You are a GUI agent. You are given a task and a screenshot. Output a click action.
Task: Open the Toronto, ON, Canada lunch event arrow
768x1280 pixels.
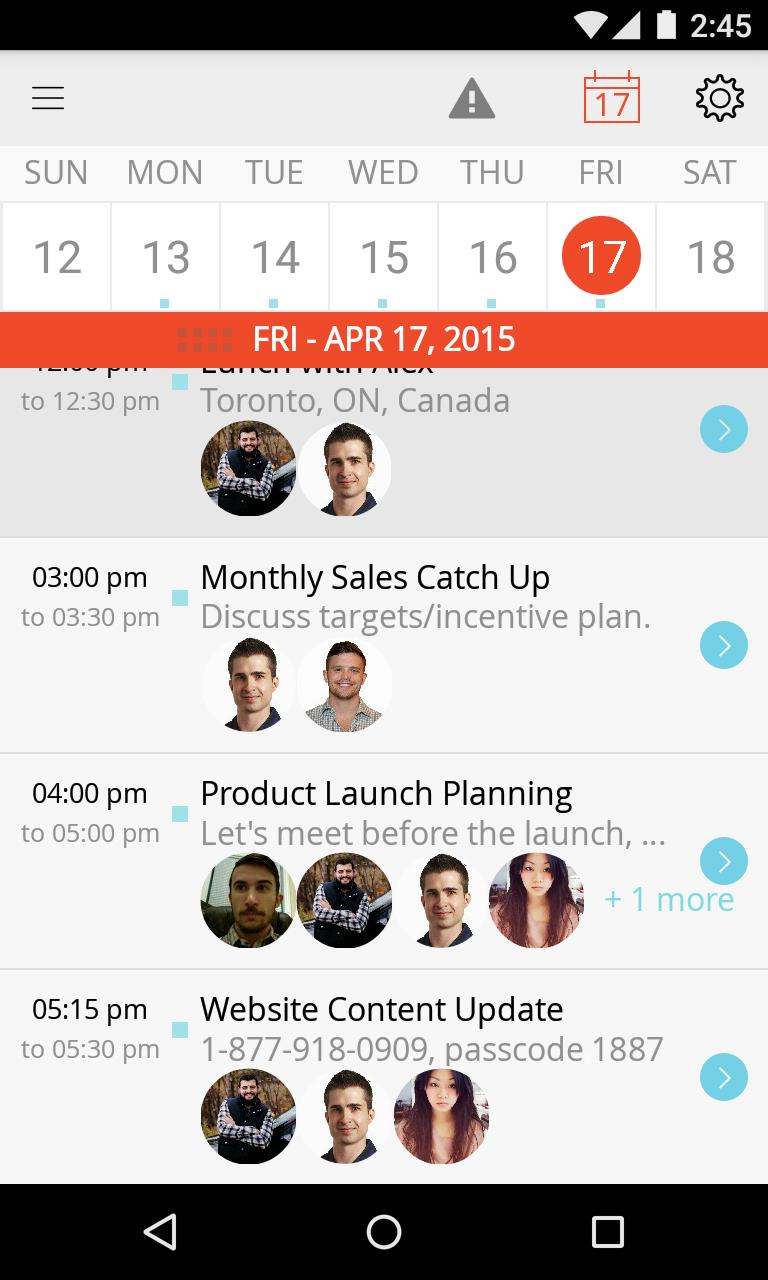(724, 429)
